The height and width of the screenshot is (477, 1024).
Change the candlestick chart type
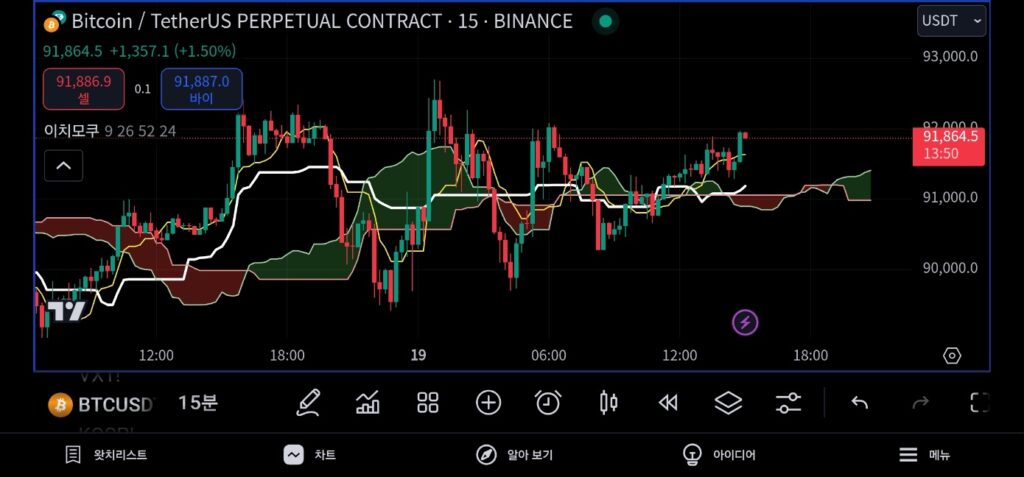pos(608,403)
